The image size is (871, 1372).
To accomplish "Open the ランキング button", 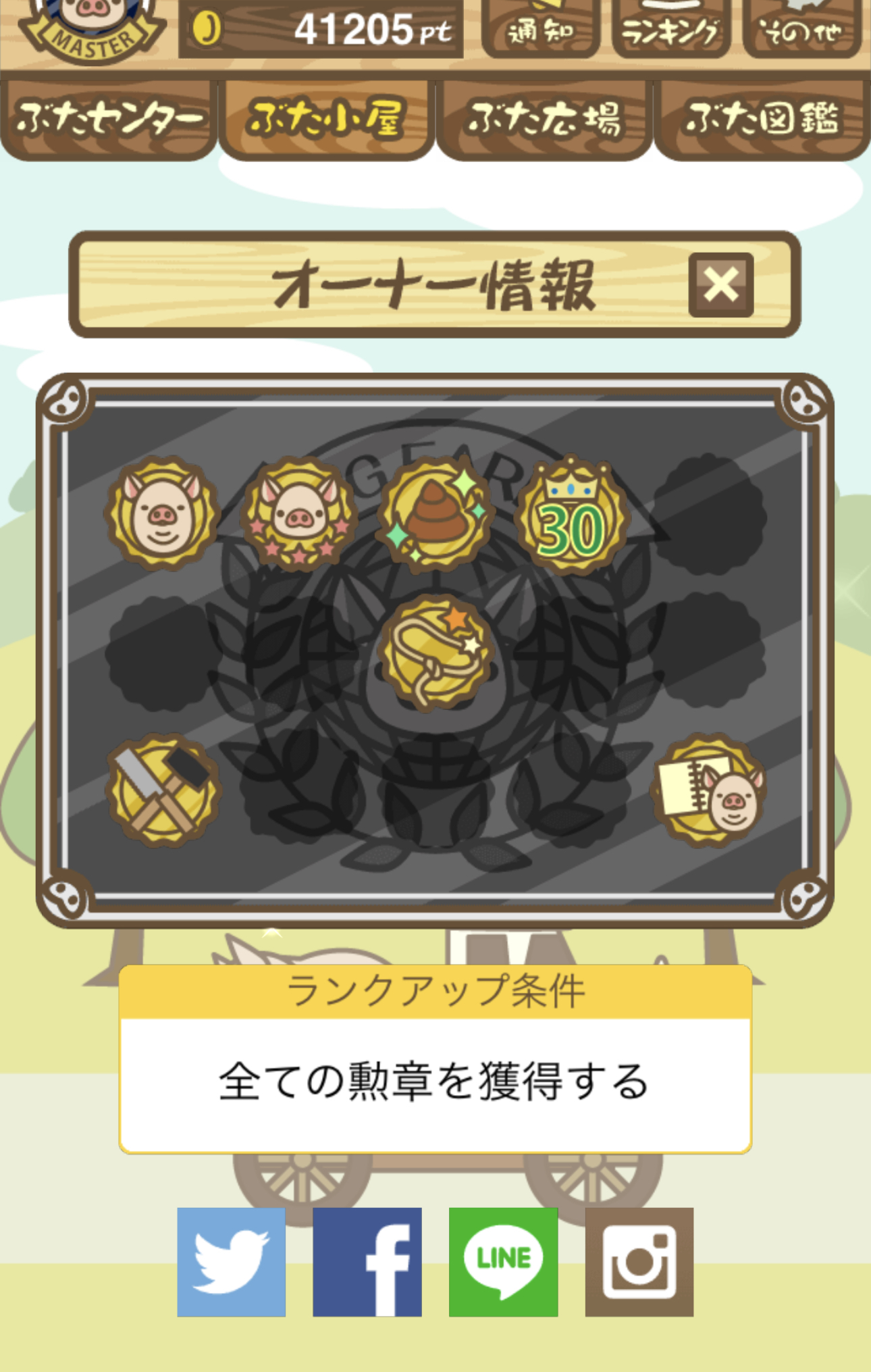I will (x=670, y=28).
